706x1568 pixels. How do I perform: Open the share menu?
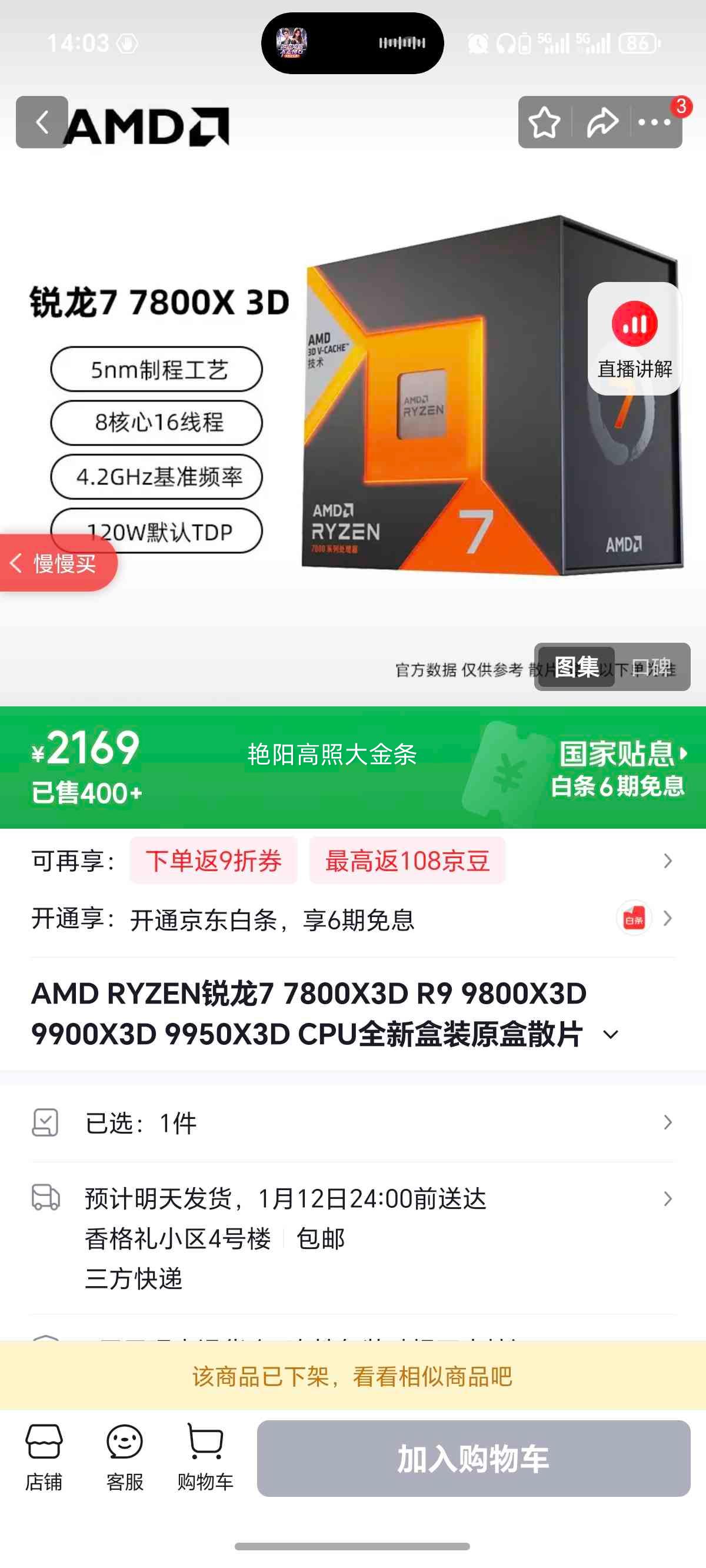600,124
